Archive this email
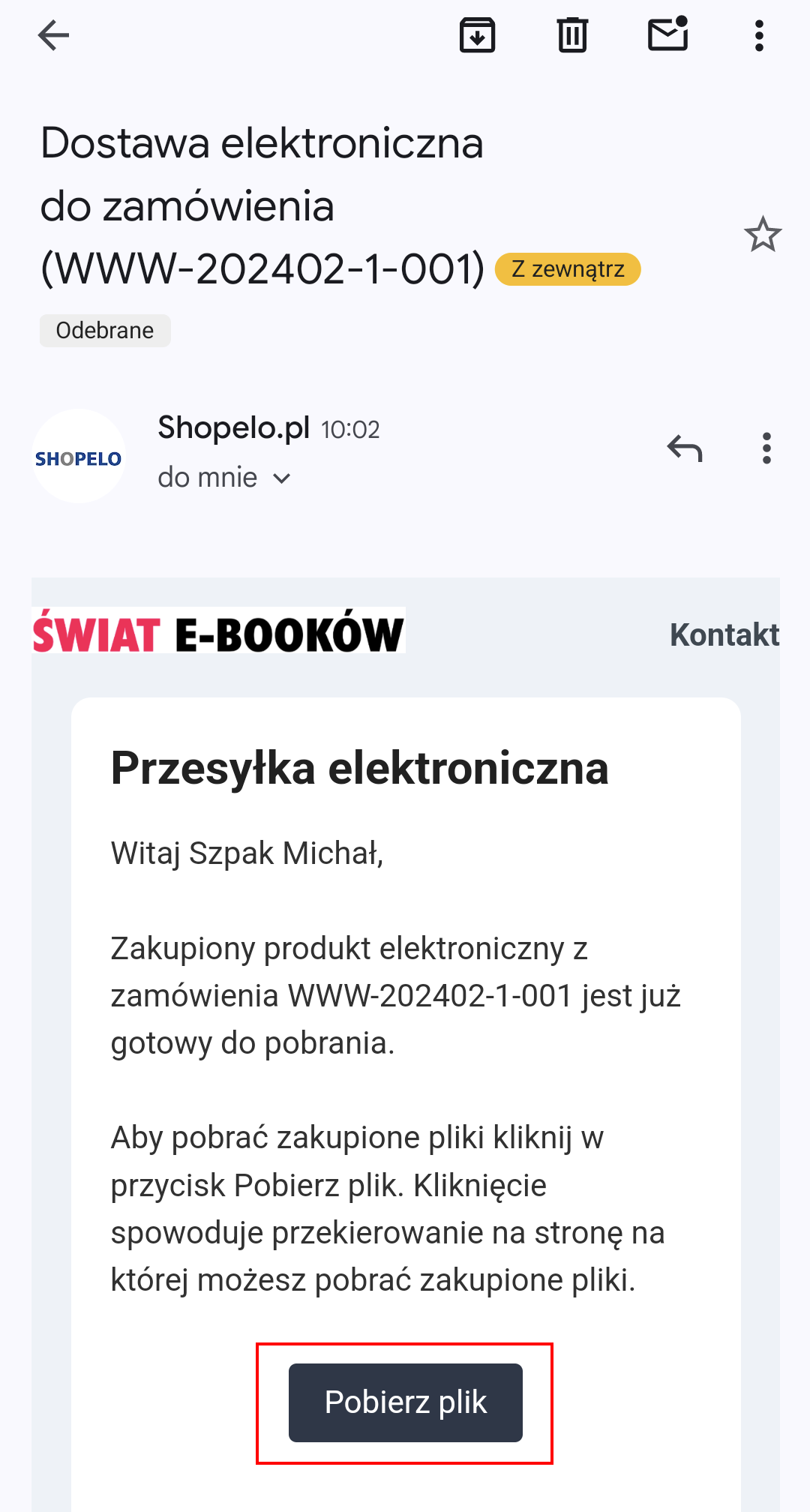The width and height of the screenshot is (810, 1512). [477, 35]
